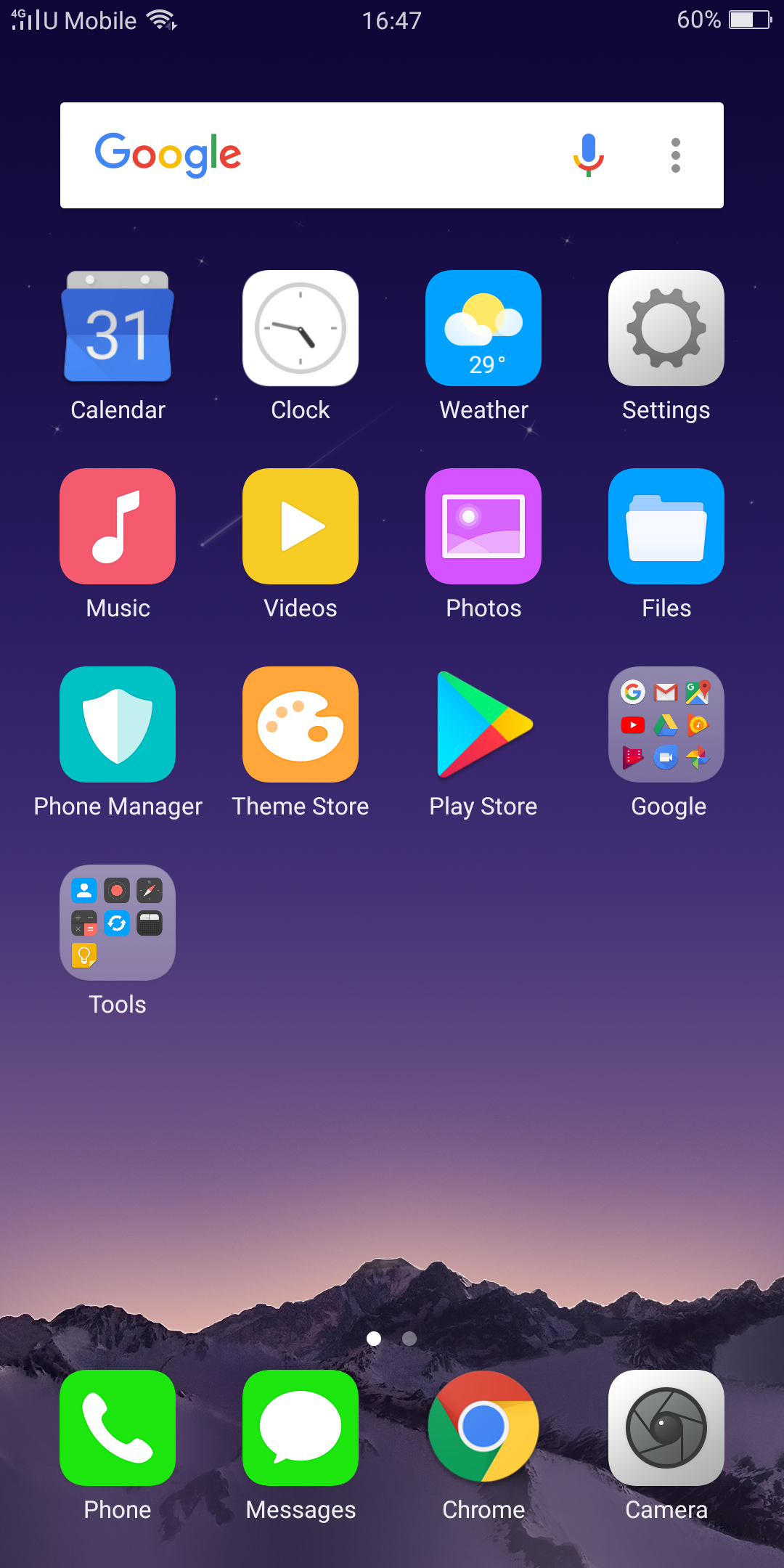The width and height of the screenshot is (784, 1568).
Task: Expand the Google apps folder
Action: click(666, 724)
